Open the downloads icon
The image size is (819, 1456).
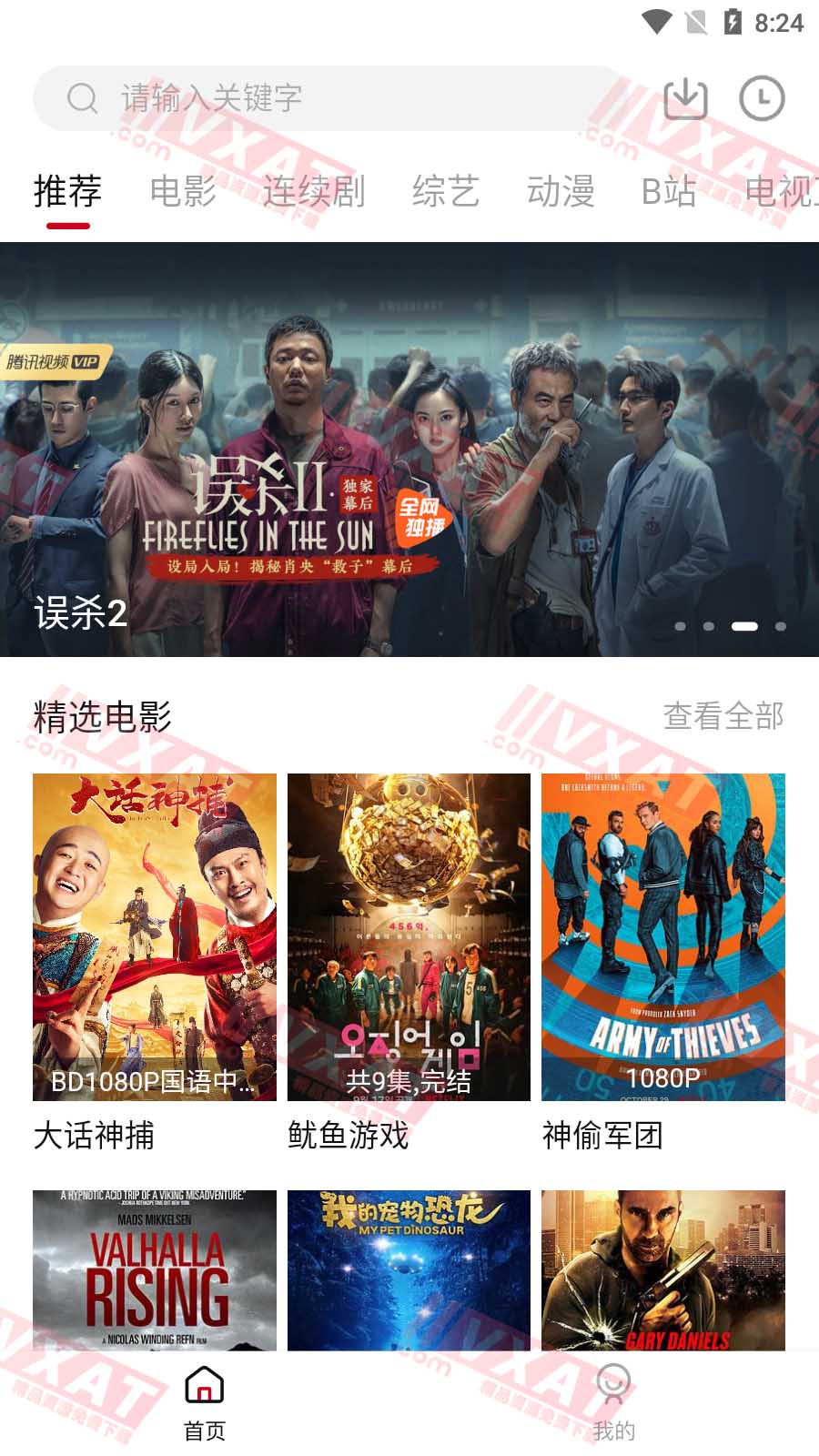point(685,98)
